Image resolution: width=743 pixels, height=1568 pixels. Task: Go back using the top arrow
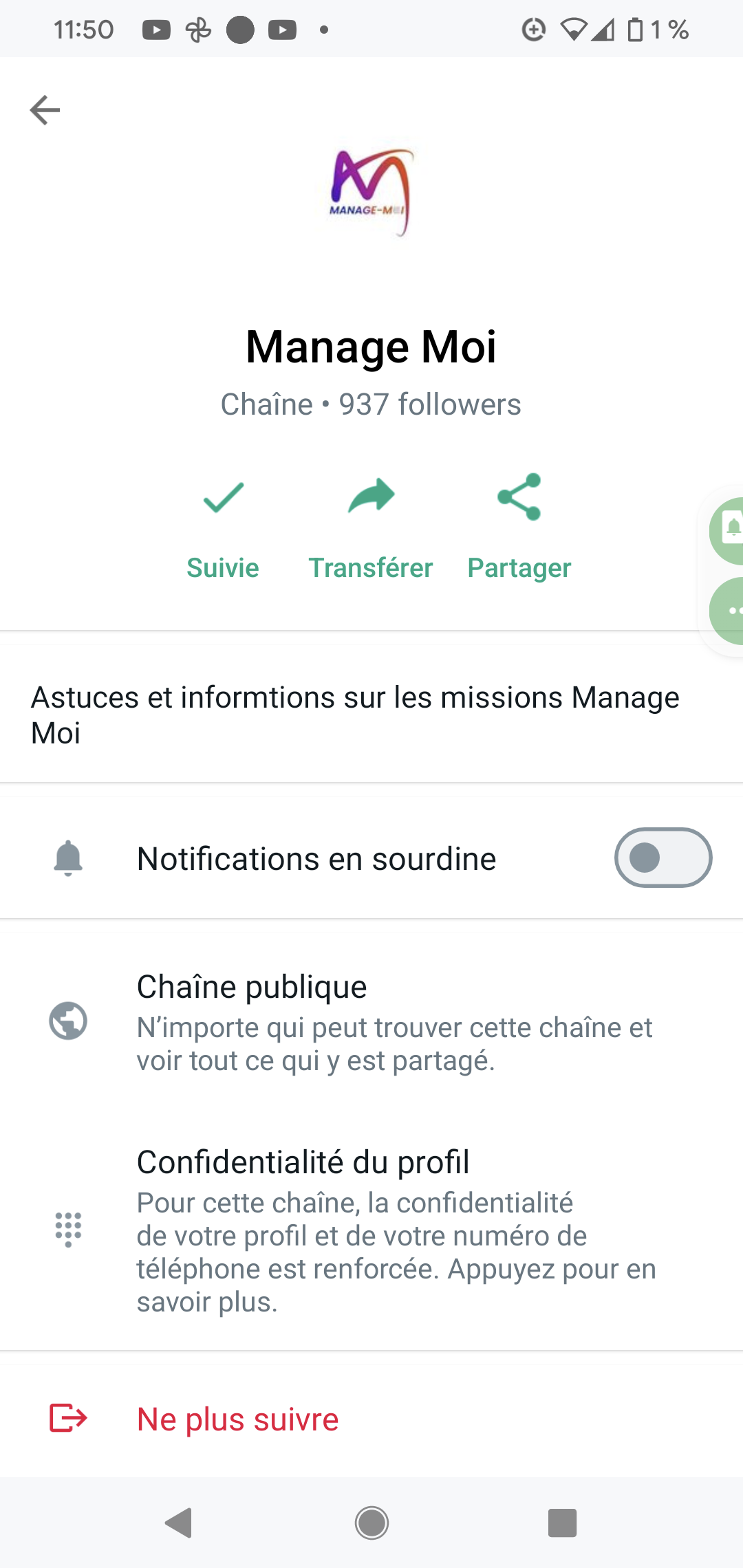click(45, 110)
